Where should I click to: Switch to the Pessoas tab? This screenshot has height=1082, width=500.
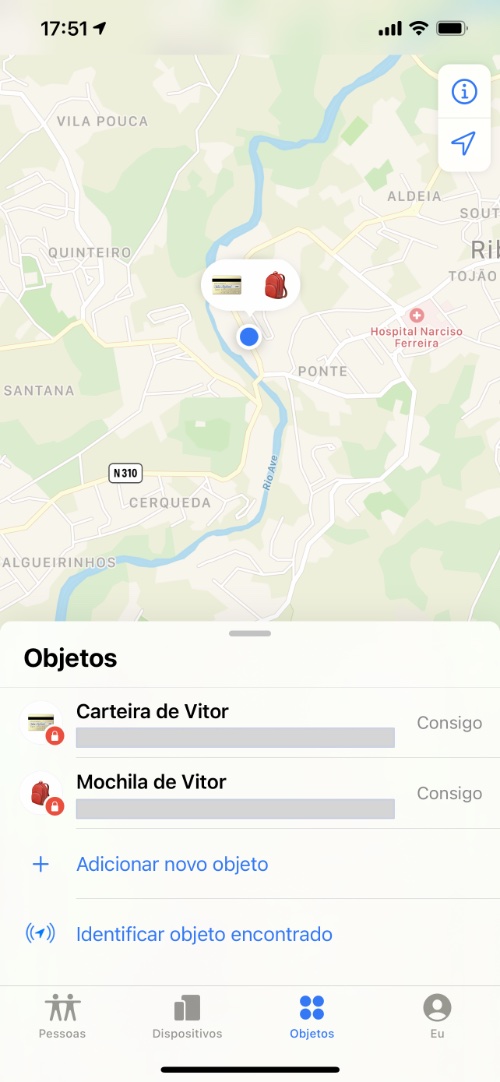point(63,1016)
